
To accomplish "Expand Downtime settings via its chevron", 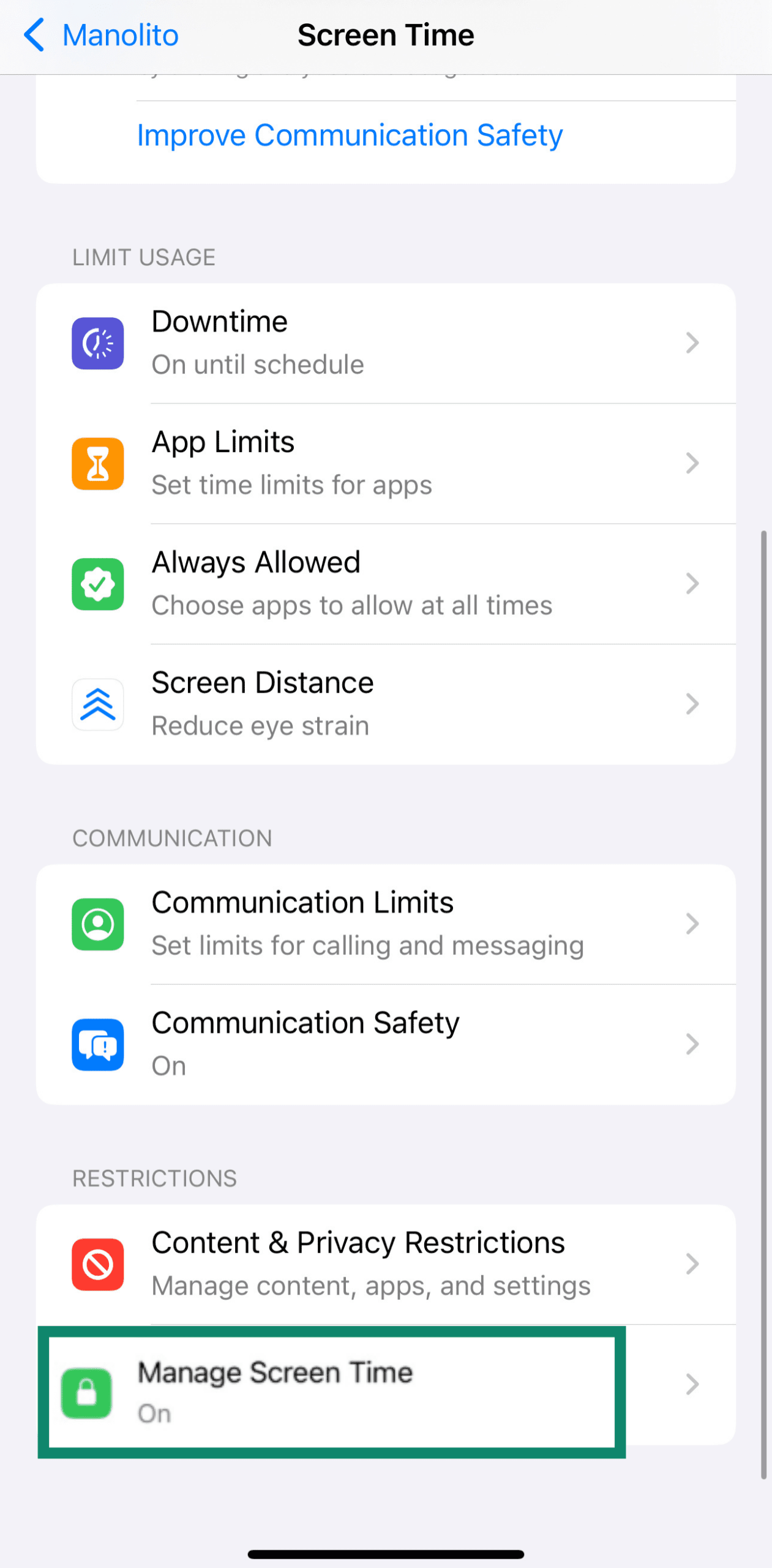I will pos(692,342).
